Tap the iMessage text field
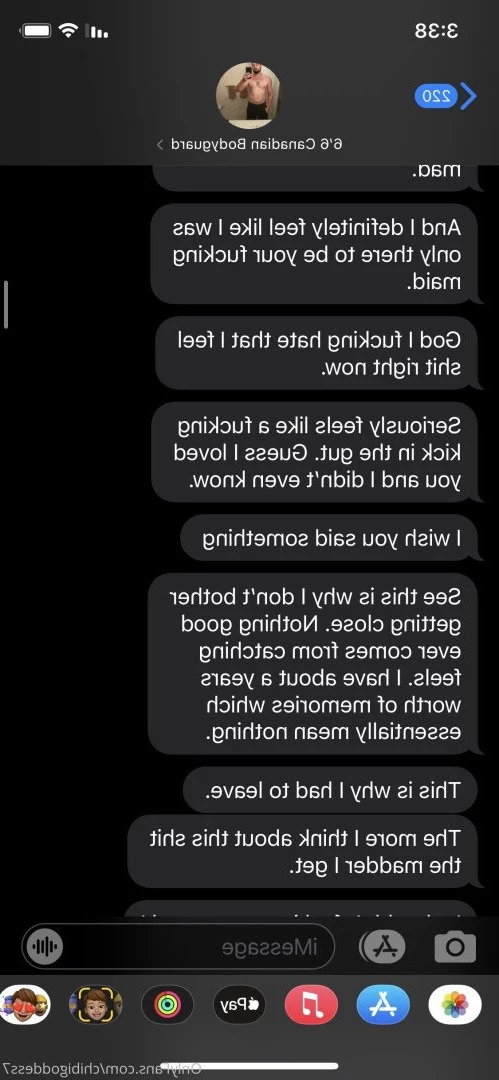The height and width of the screenshot is (1080, 499). pos(178,947)
